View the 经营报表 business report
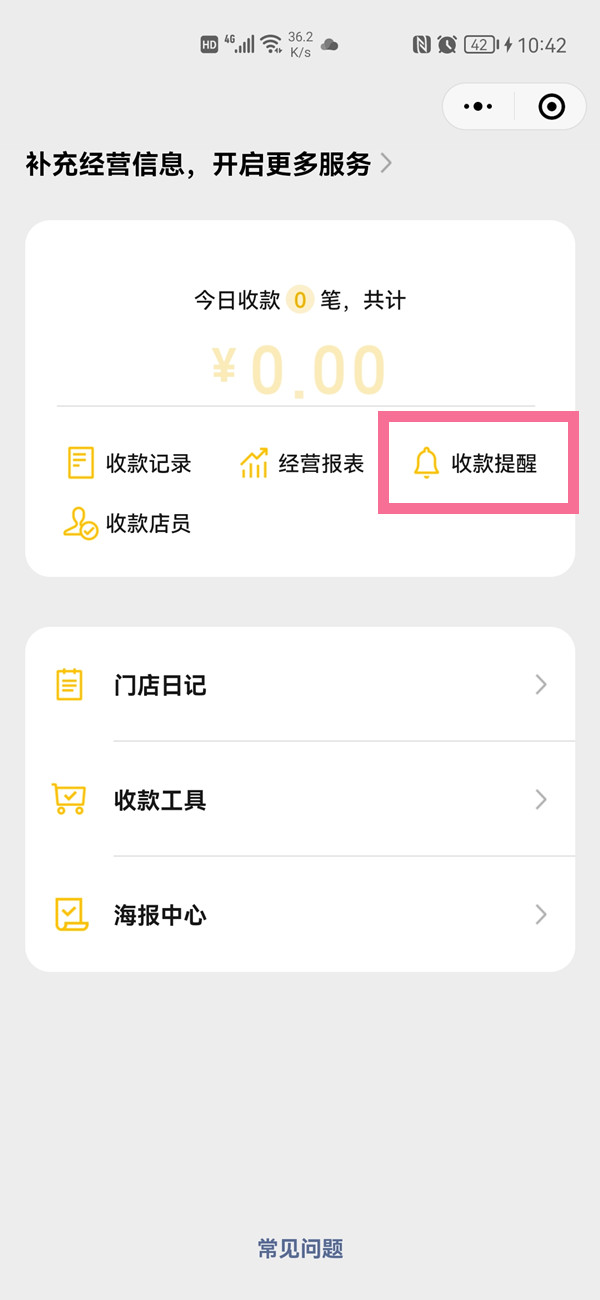 302,464
